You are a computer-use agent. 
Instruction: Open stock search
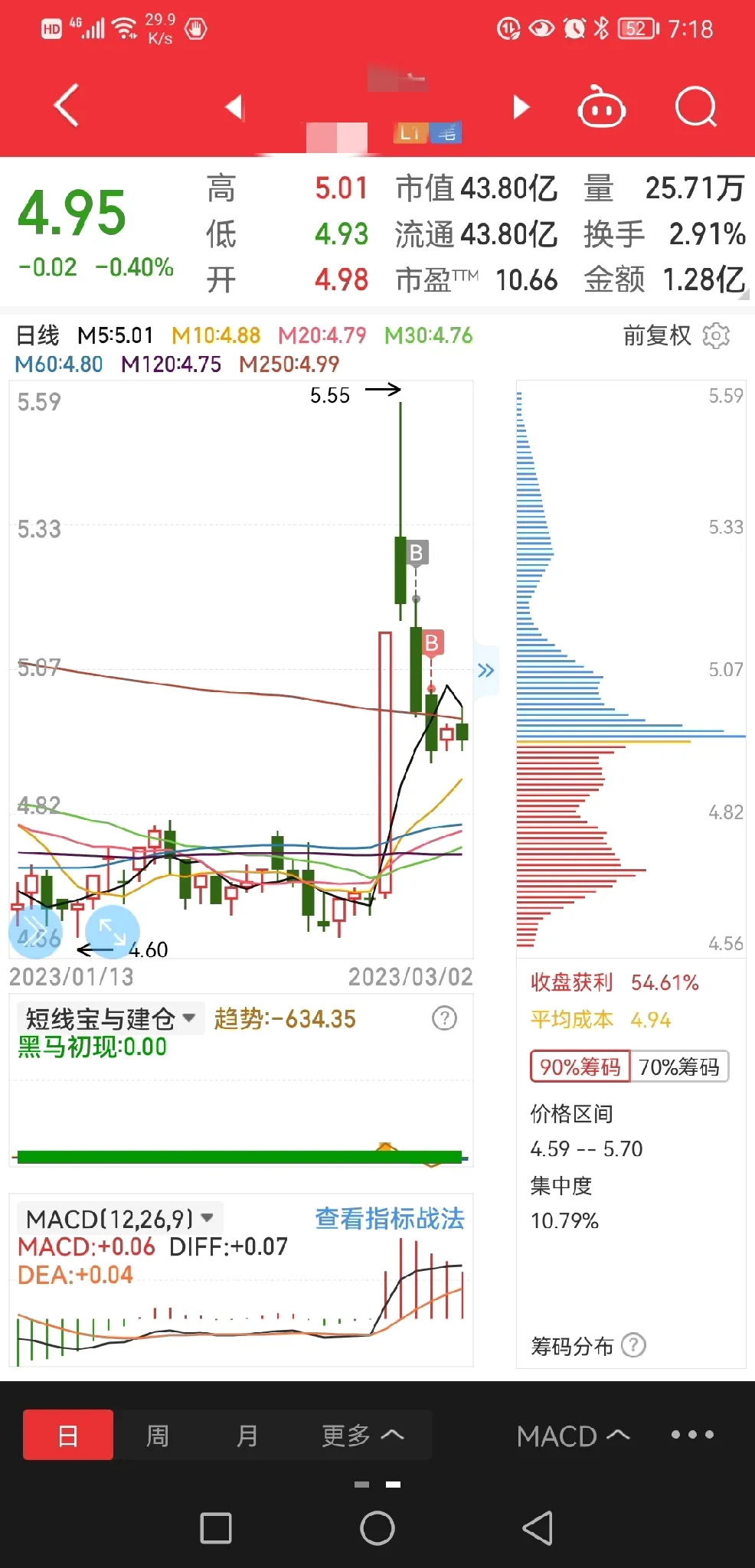(695, 107)
